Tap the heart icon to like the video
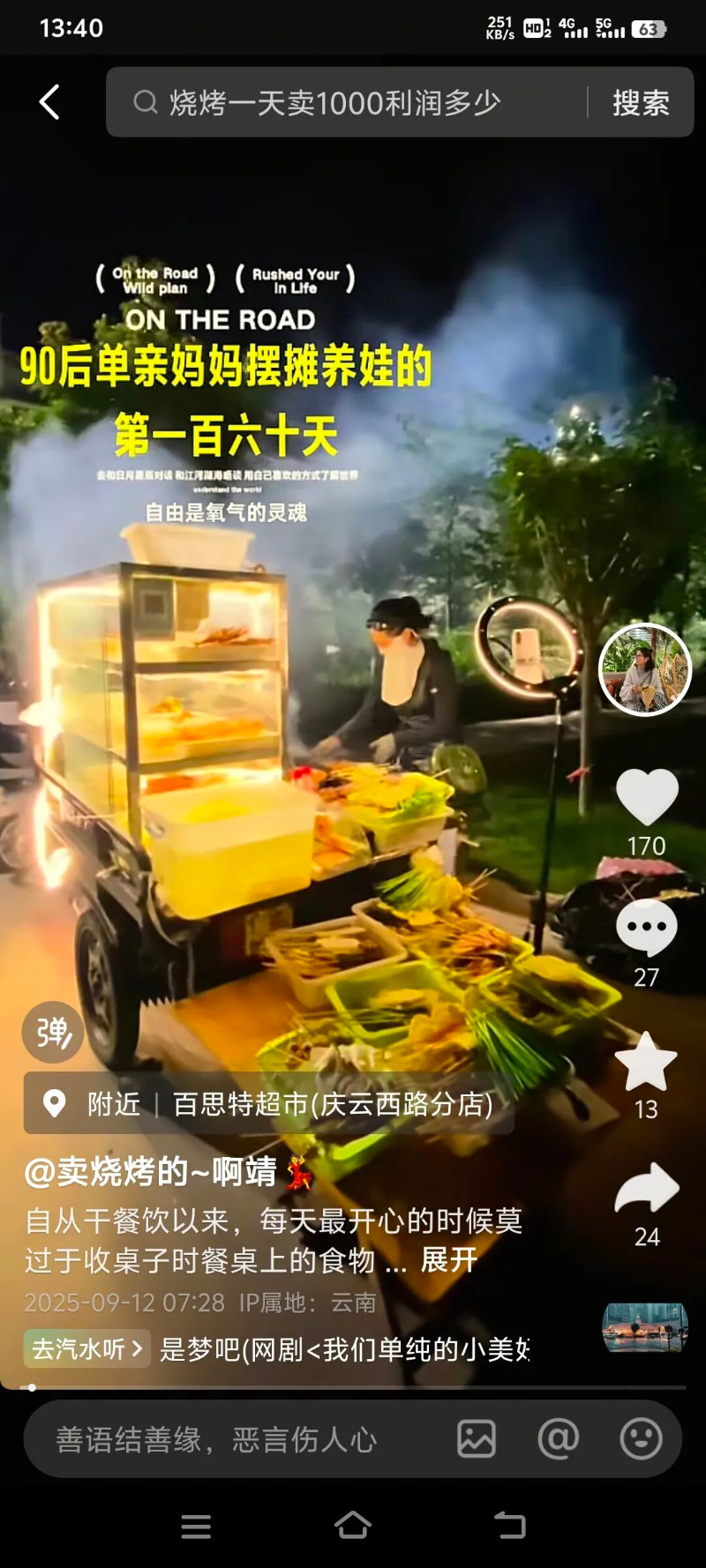The height and width of the screenshot is (1568, 706). pos(647,796)
